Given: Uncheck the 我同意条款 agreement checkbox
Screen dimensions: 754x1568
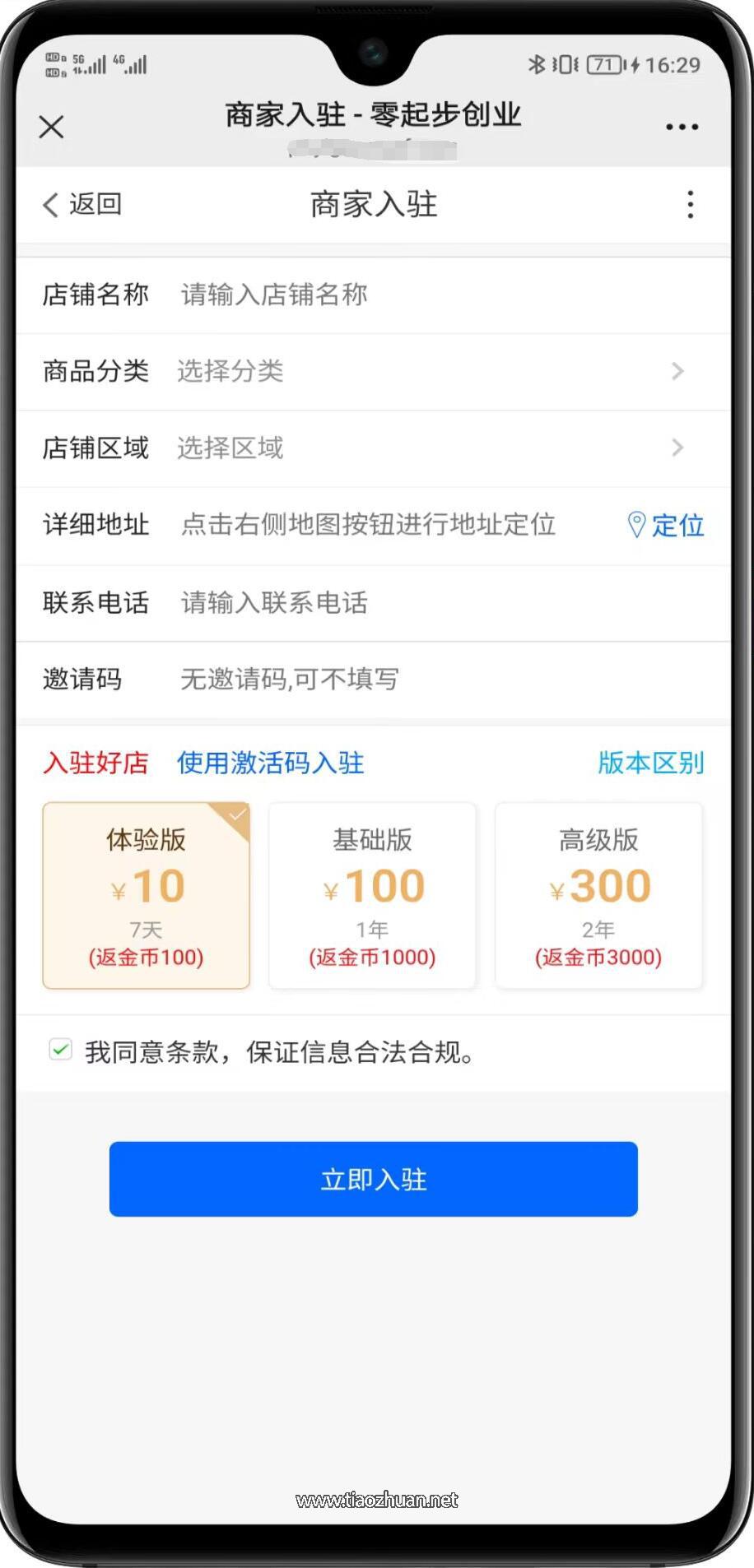Looking at the screenshot, I should [59, 1050].
